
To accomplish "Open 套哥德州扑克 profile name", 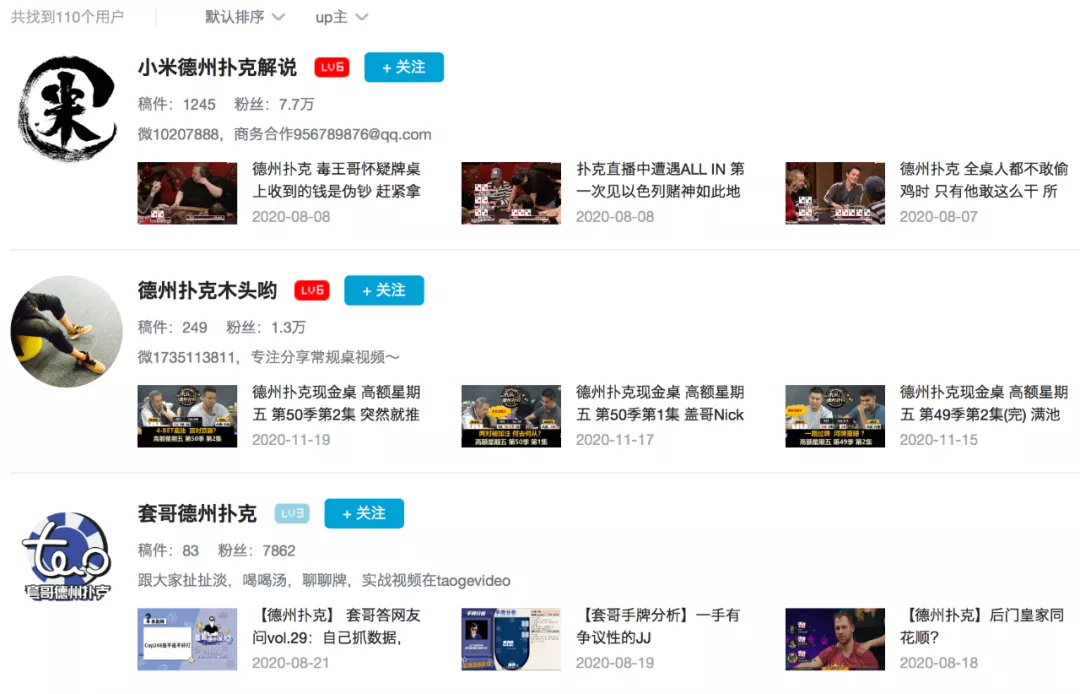I will 197,513.
